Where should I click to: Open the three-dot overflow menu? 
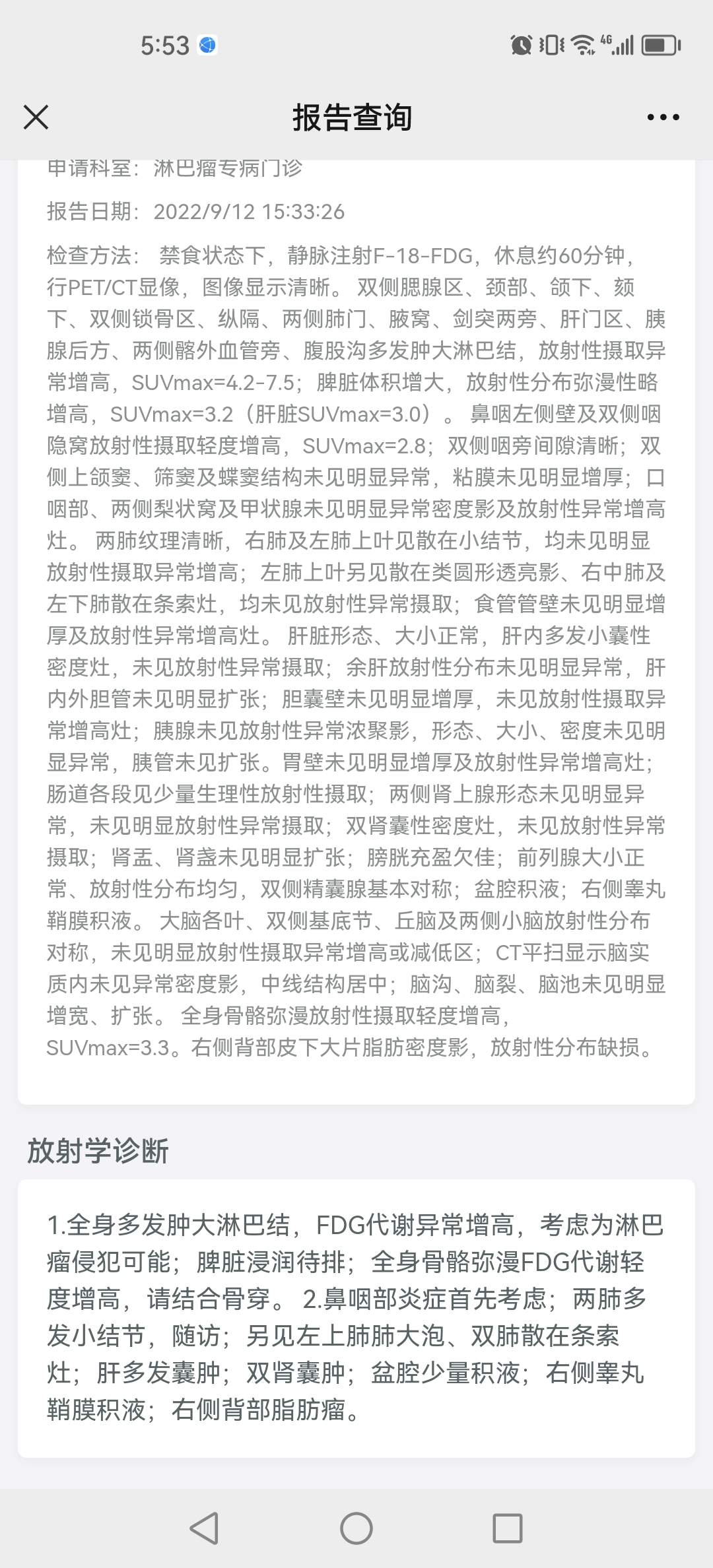click(663, 117)
